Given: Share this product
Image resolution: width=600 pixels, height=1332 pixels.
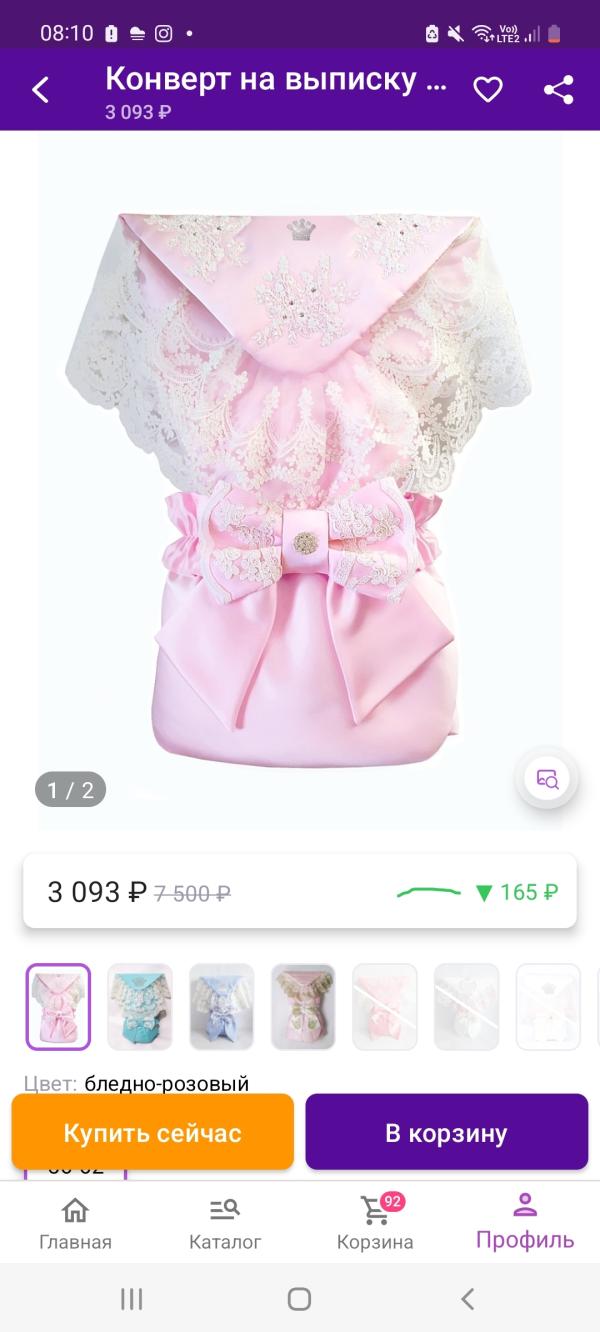Looking at the screenshot, I should pos(558,90).
